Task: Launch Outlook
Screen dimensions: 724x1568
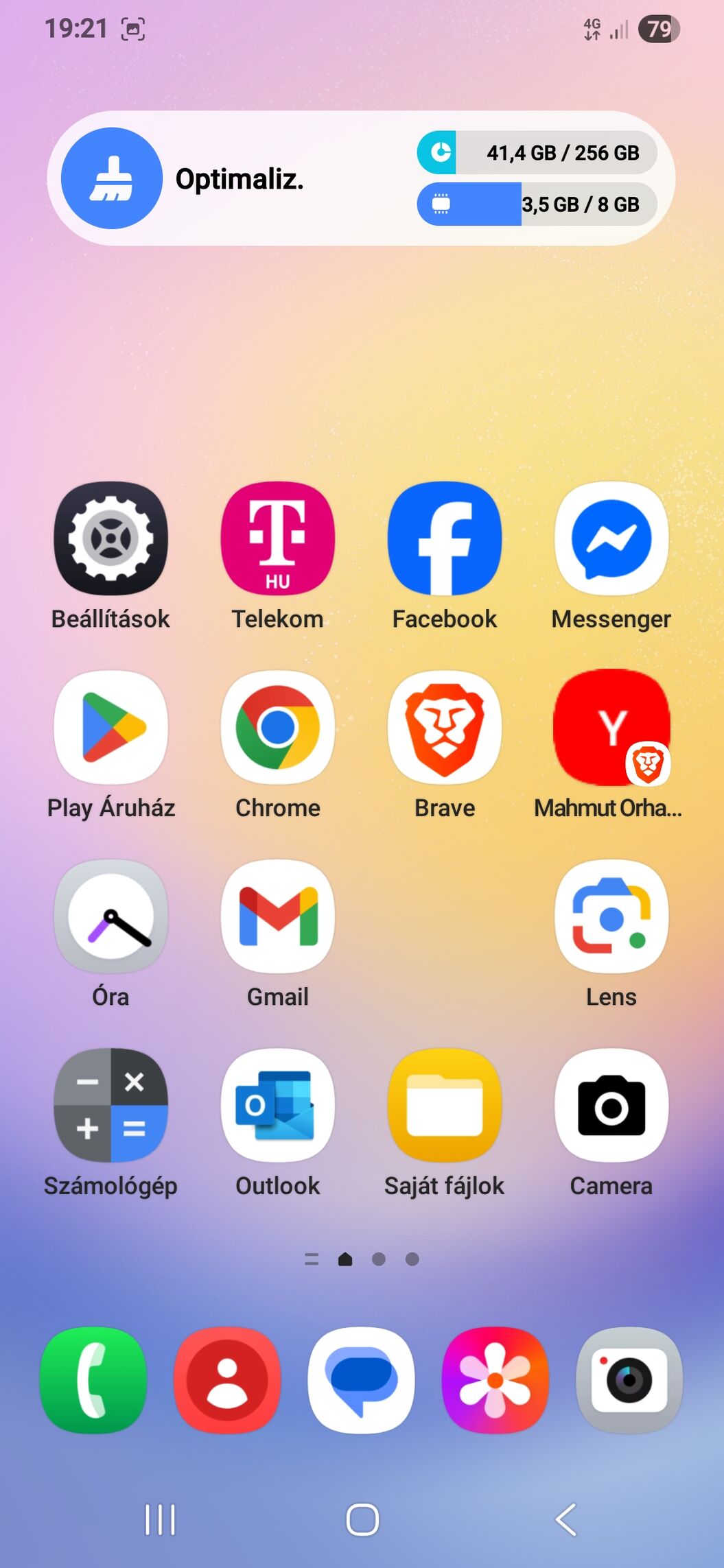Action: pyautogui.click(x=278, y=1105)
